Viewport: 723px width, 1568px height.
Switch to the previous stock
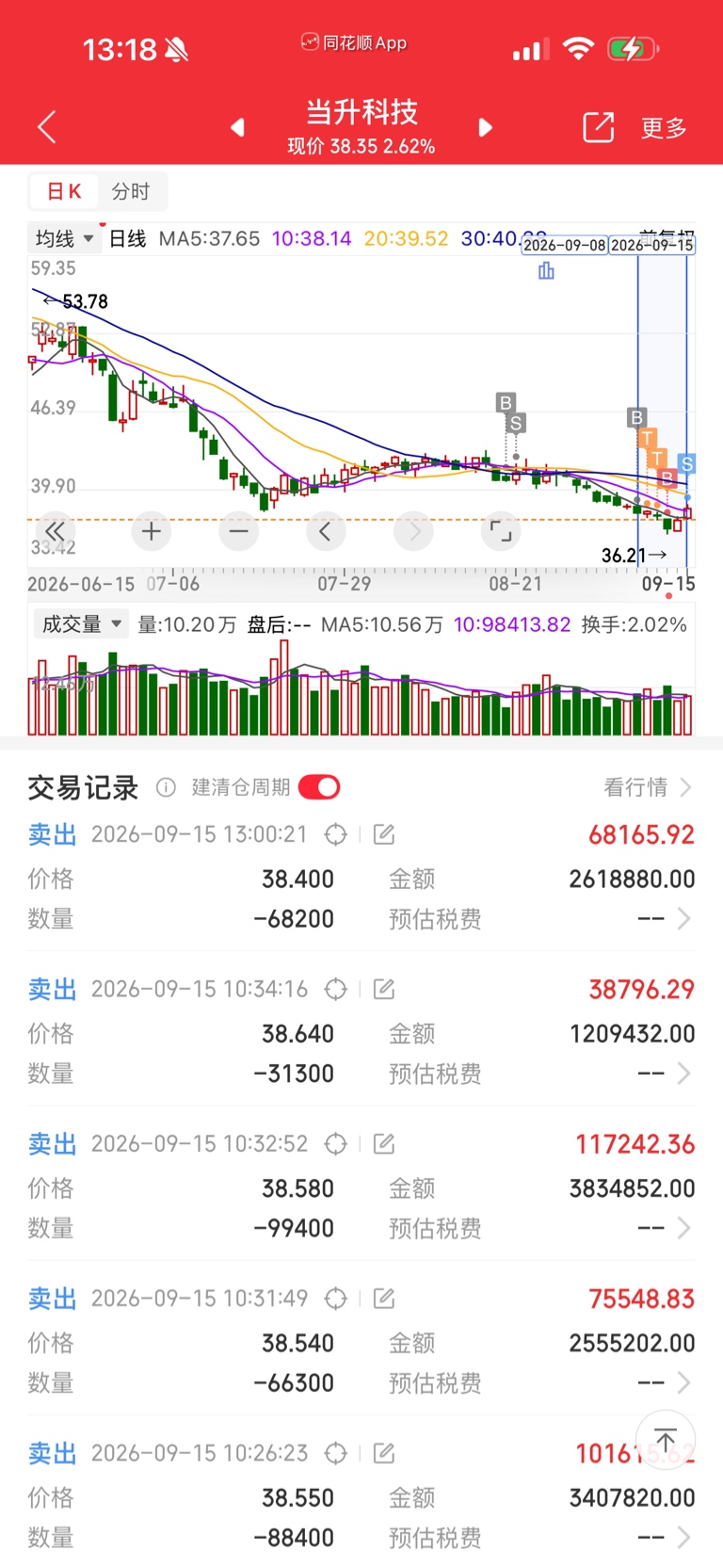point(238,127)
